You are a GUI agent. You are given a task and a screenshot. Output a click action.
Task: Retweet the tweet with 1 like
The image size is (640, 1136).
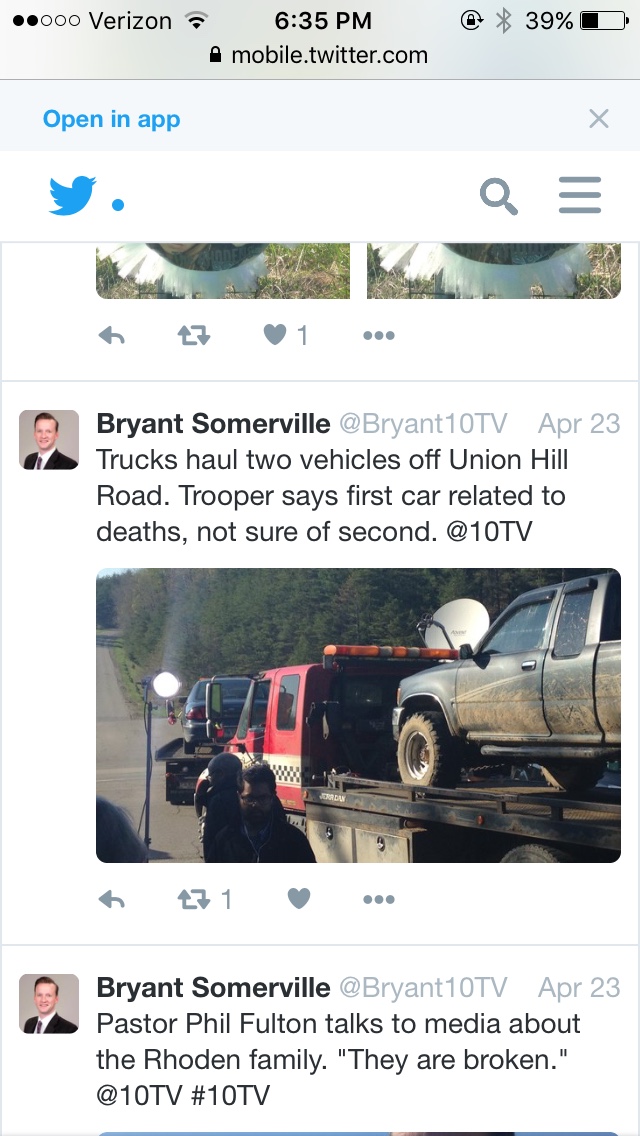pyautogui.click(x=193, y=336)
